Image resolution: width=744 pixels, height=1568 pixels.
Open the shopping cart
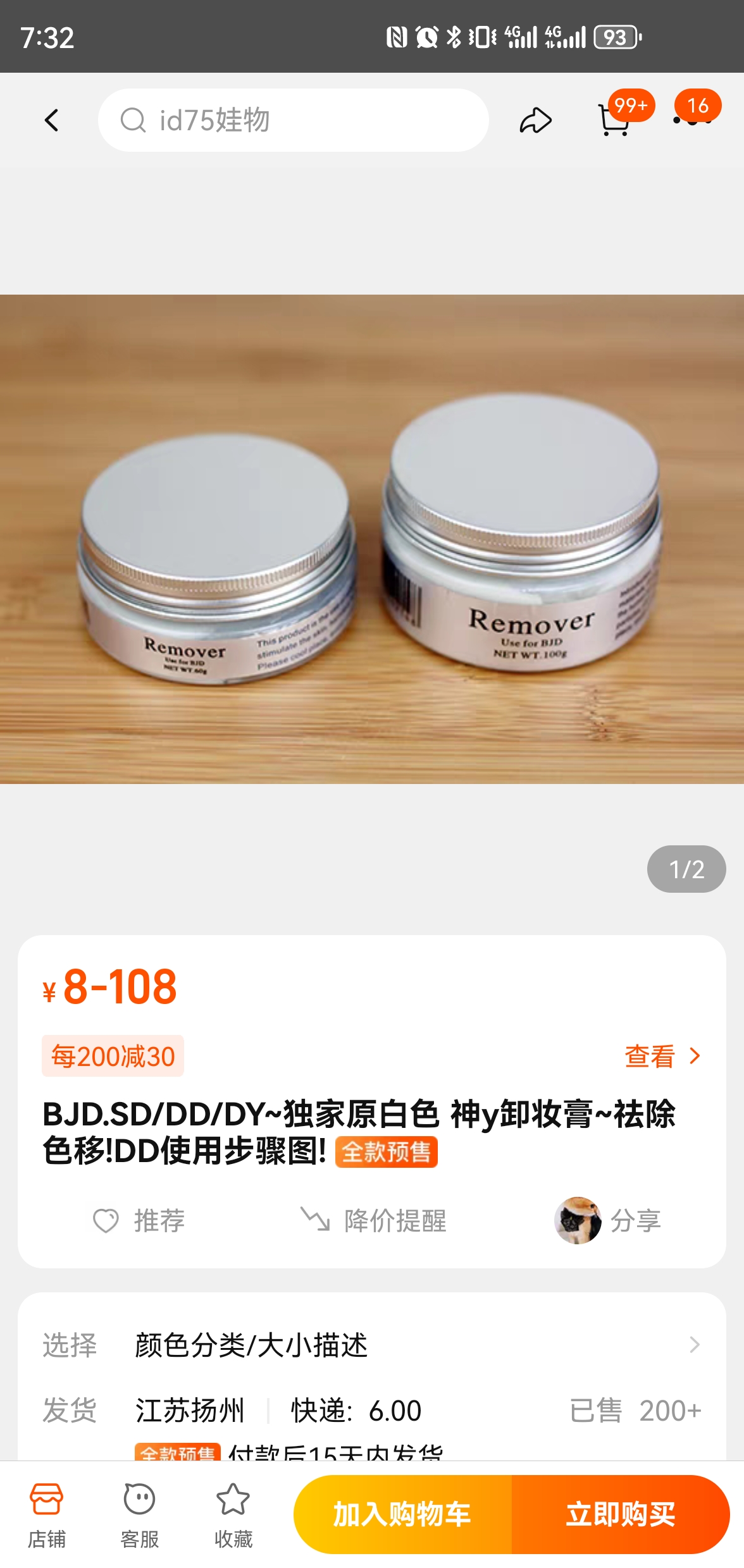coord(614,119)
